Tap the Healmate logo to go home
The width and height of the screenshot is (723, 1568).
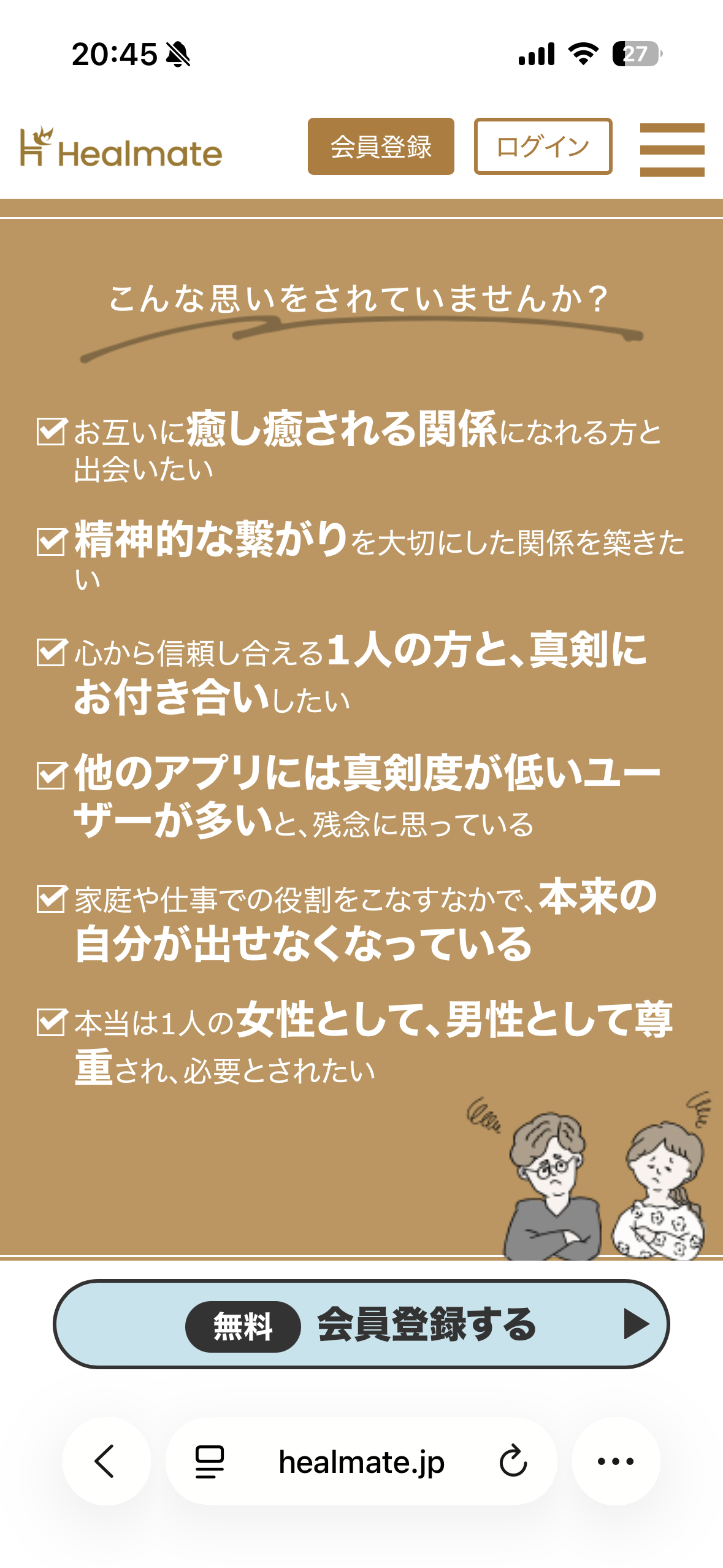121,148
